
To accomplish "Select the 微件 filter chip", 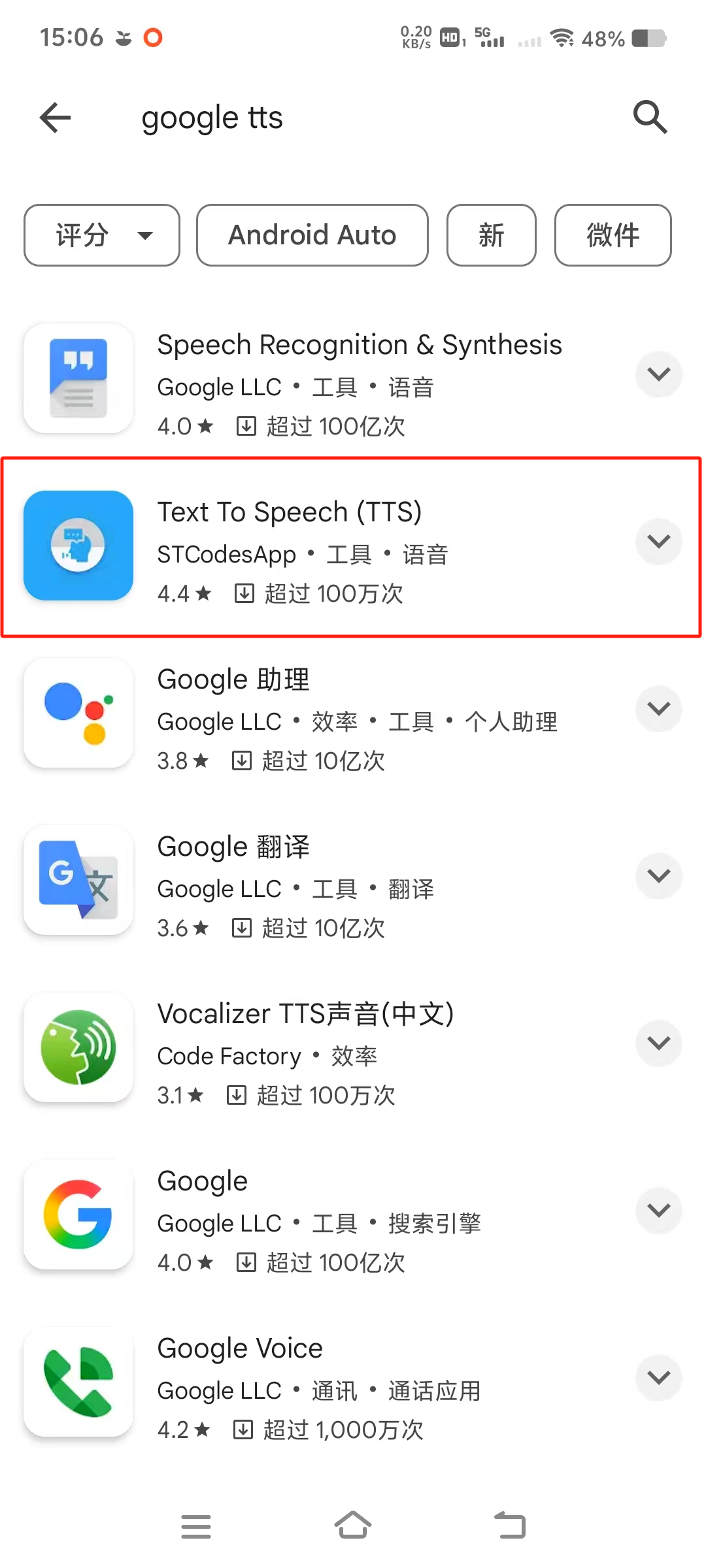I will click(x=613, y=235).
